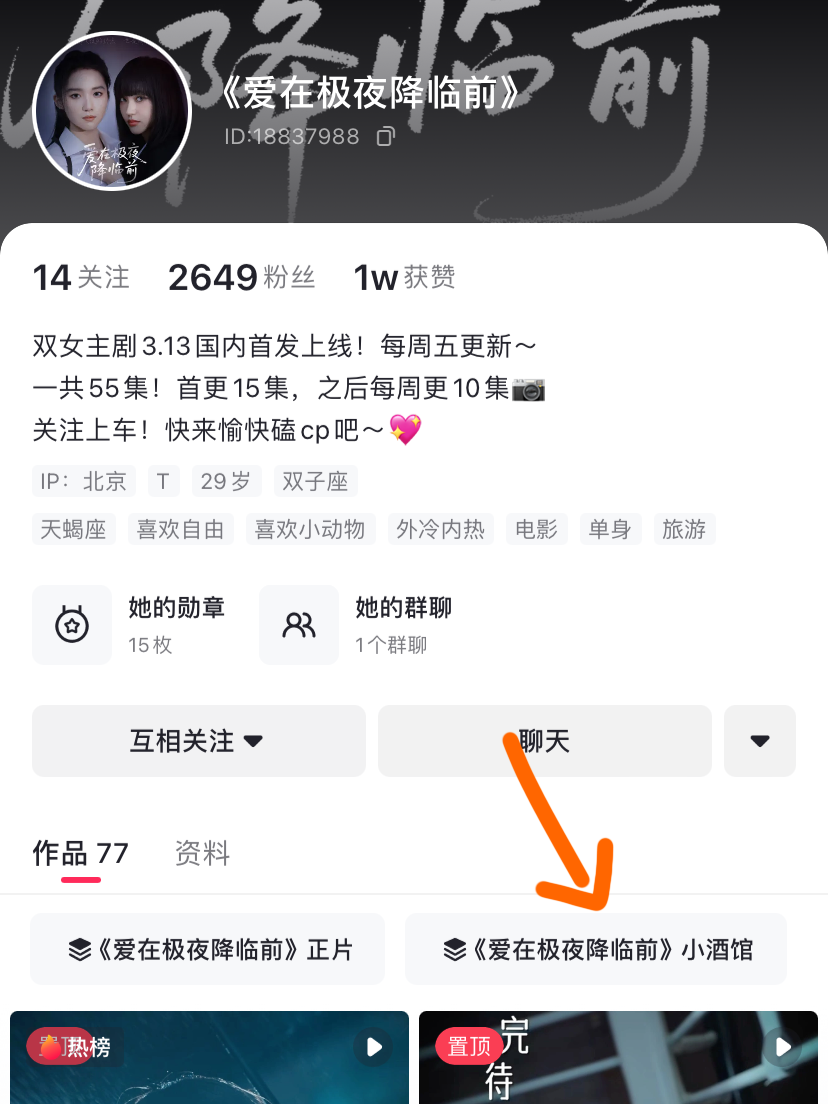The height and width of the screenshot is (1104, 828).
Task: Switch to the 作品 tab
Action: pyautogui.click(x=81, y=853)
